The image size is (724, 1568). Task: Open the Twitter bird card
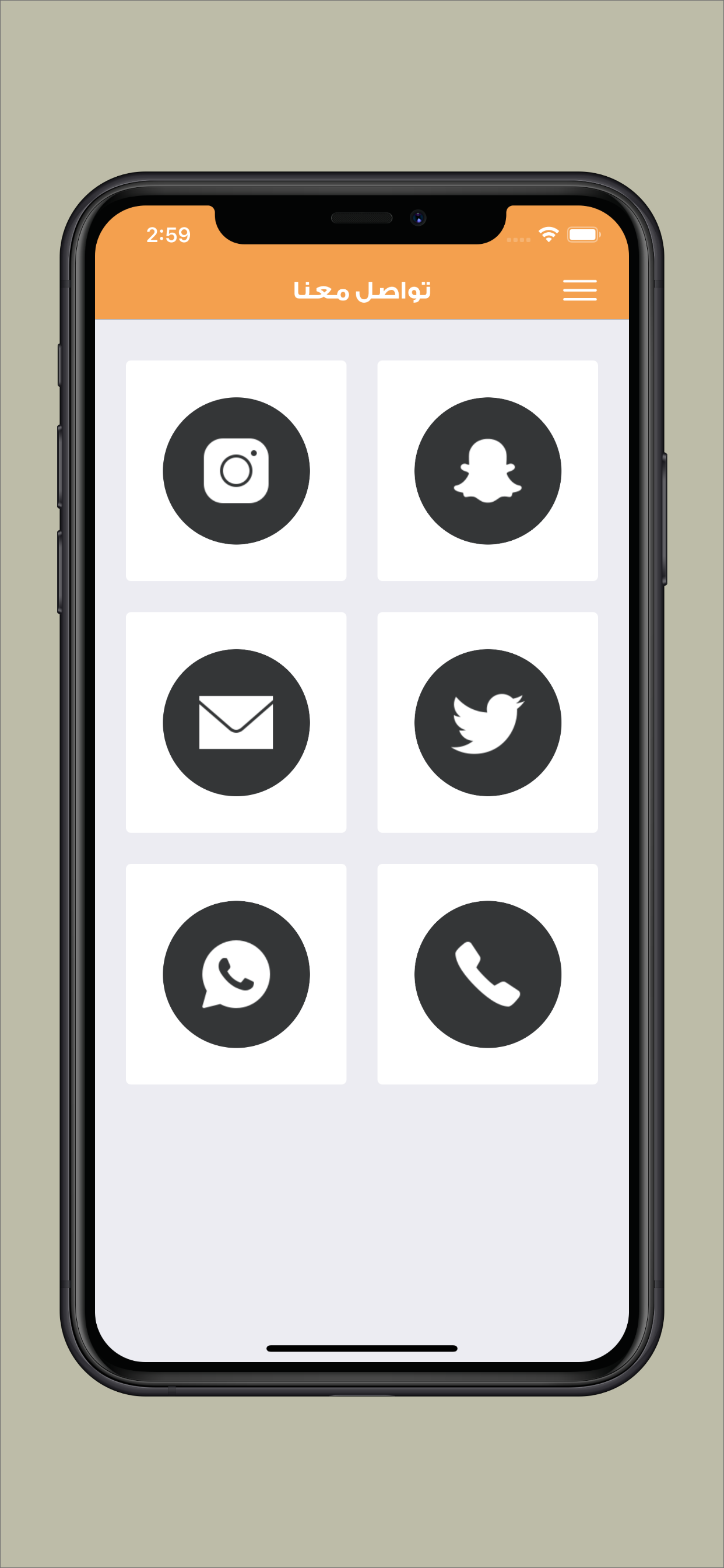(487, 722)
